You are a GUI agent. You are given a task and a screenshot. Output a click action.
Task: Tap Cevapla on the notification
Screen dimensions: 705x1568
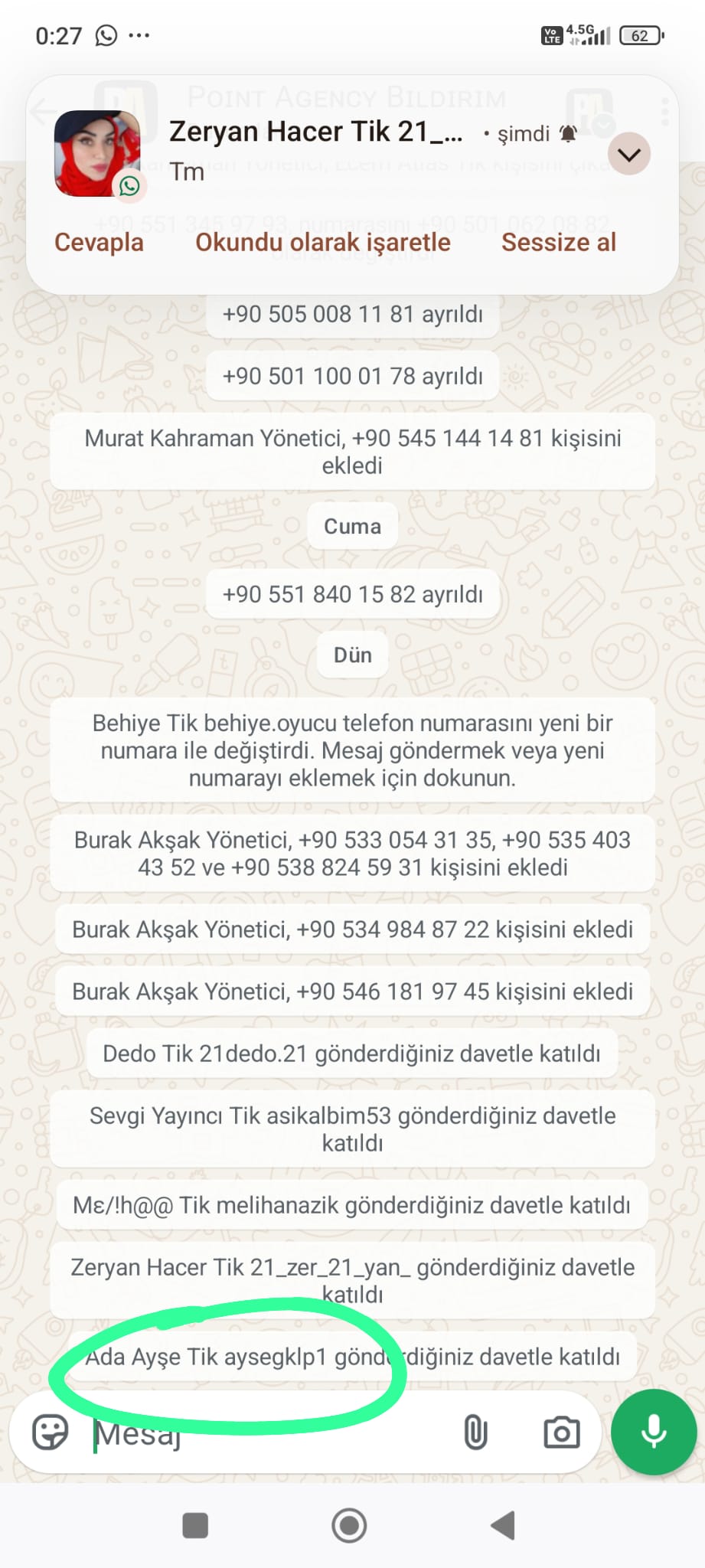pyautogui.click(x=99, y=243)
